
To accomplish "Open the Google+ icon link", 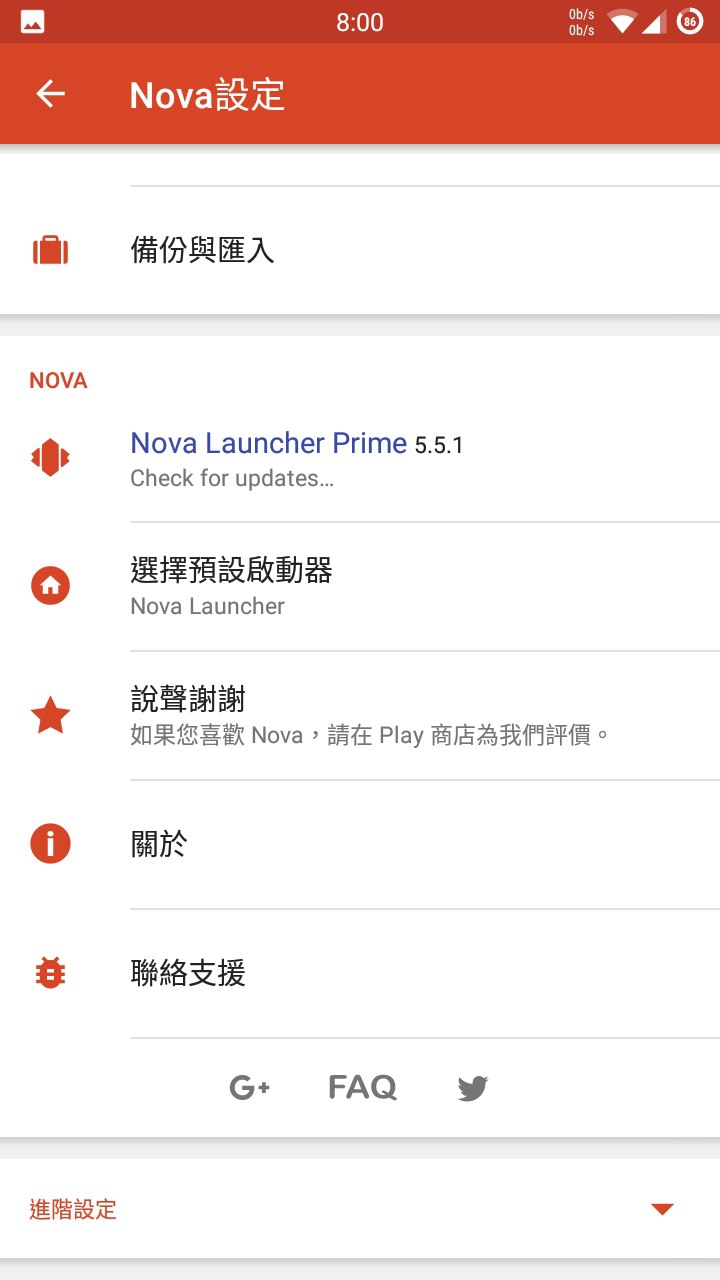I will pos(250,1088).
